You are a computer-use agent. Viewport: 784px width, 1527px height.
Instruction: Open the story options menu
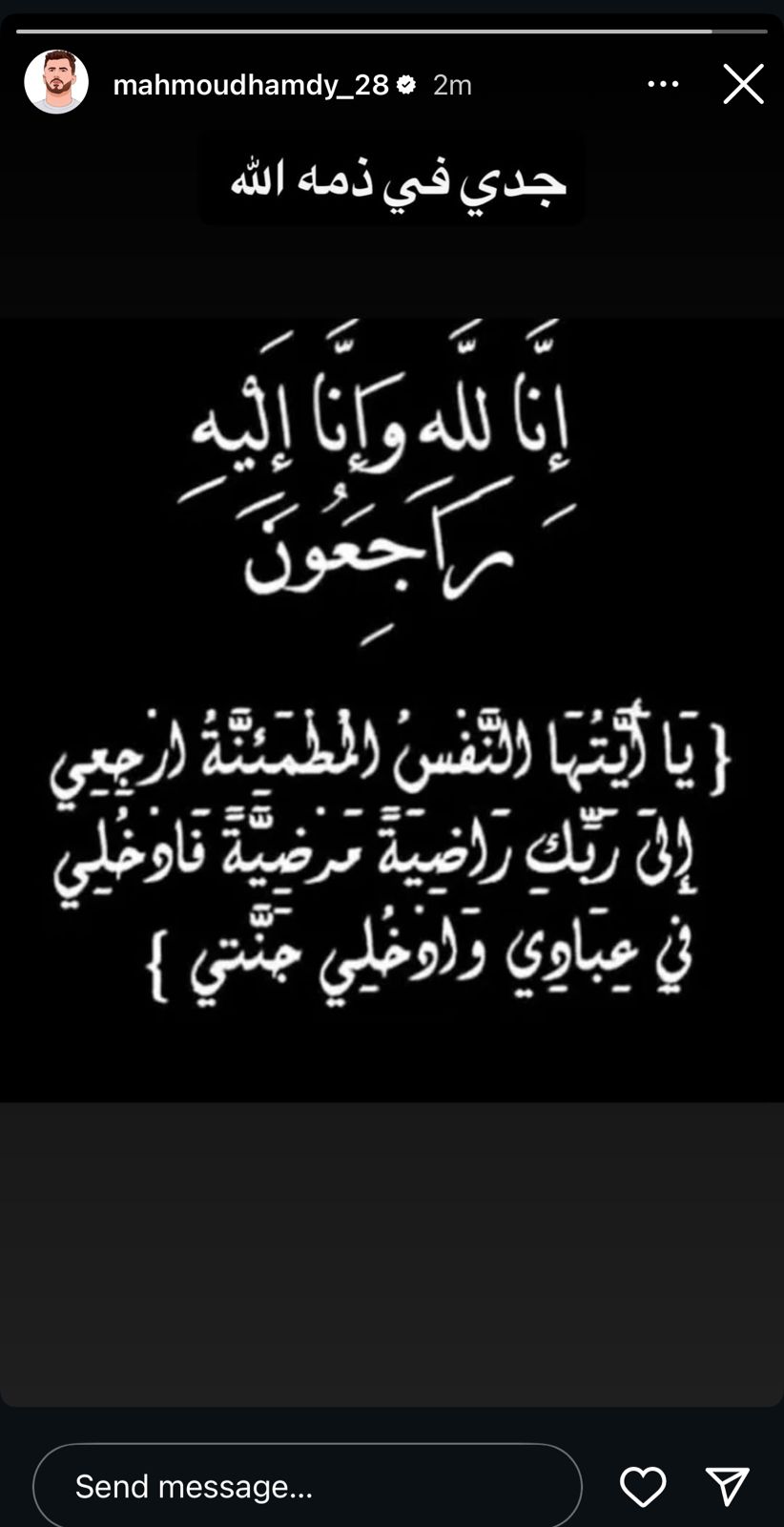(x=663, y=84)
